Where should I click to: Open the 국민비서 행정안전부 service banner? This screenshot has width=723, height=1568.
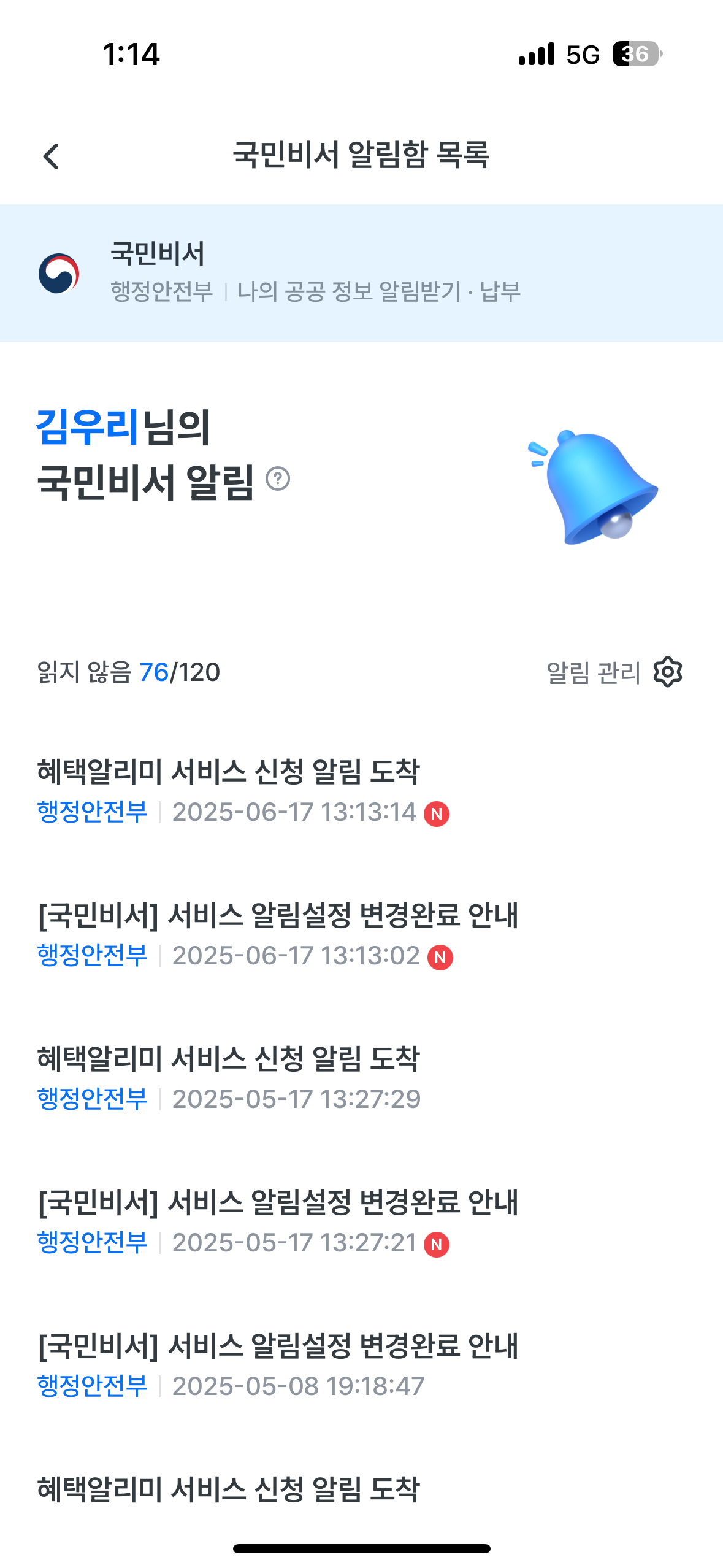361,273
